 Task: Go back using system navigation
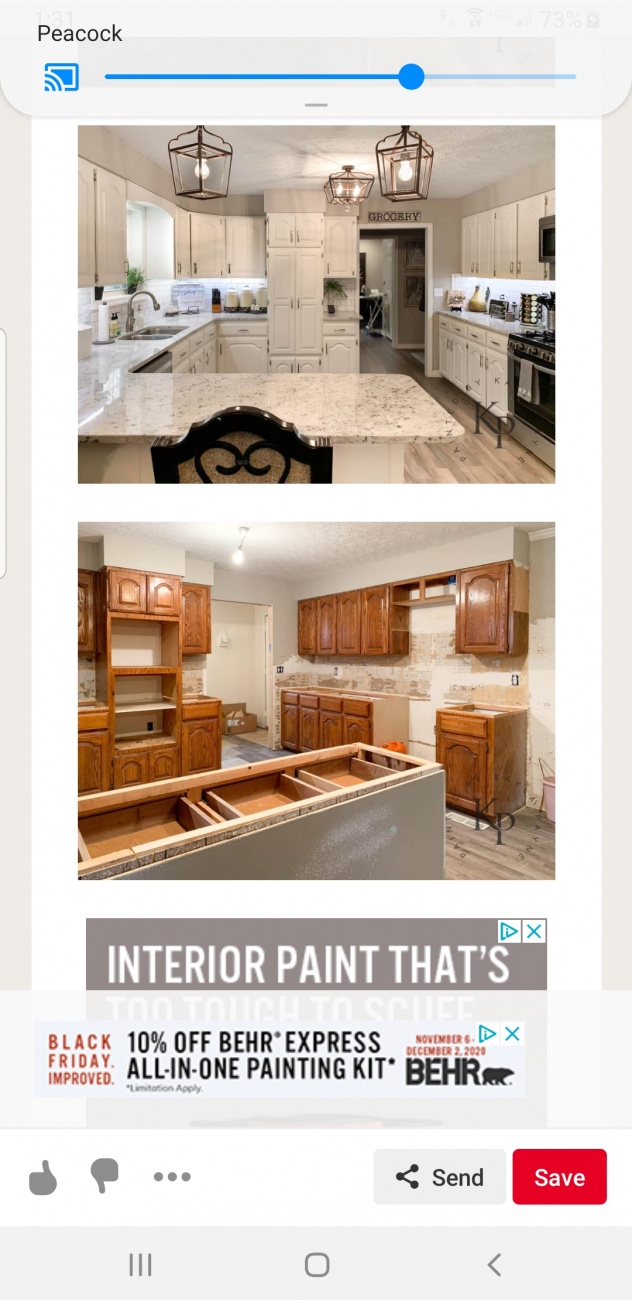(x=494, y=1265)
